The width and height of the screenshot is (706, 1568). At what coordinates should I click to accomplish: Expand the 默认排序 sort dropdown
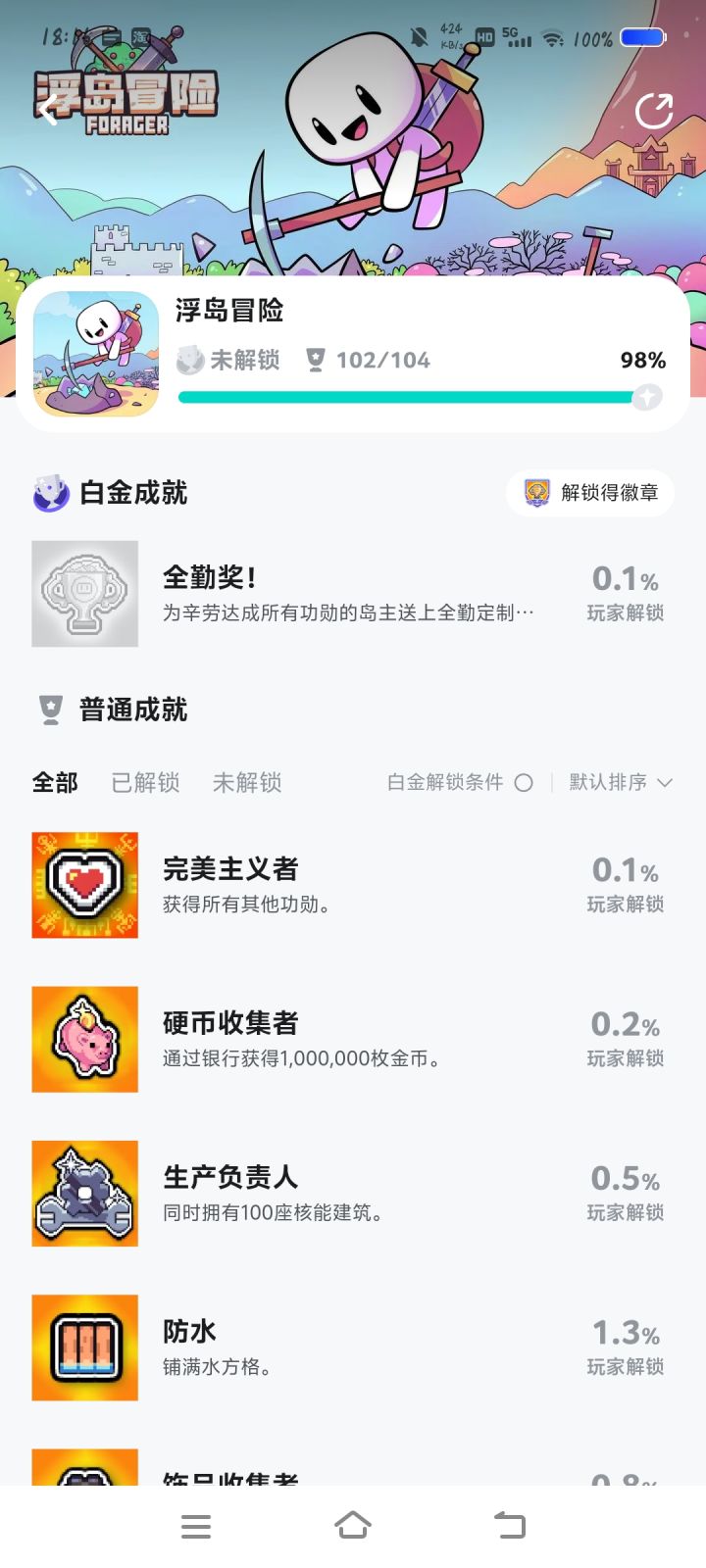pos(621,782)
